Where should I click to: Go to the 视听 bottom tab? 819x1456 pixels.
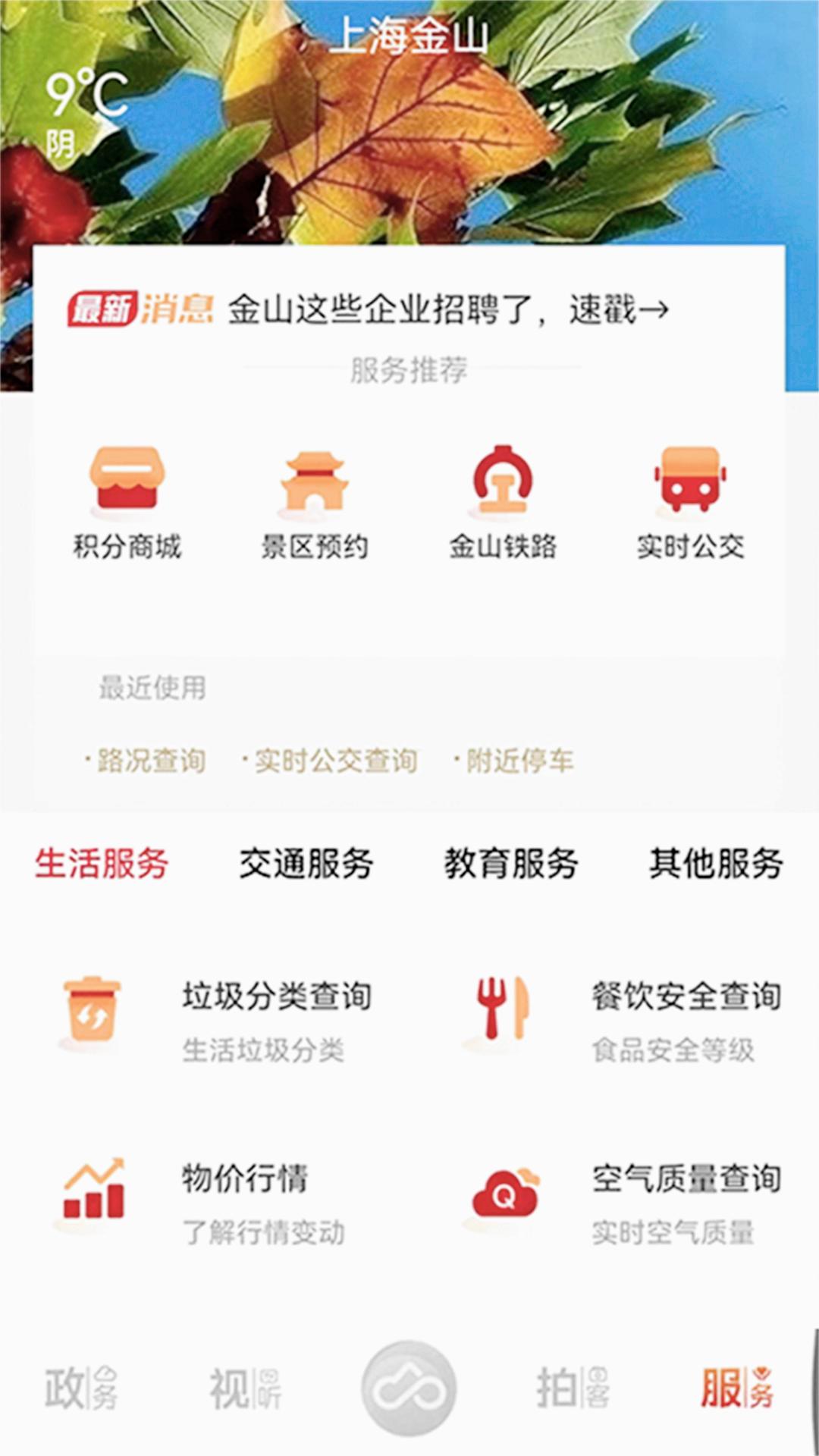pyautogui.click(x=246, y=1388)
